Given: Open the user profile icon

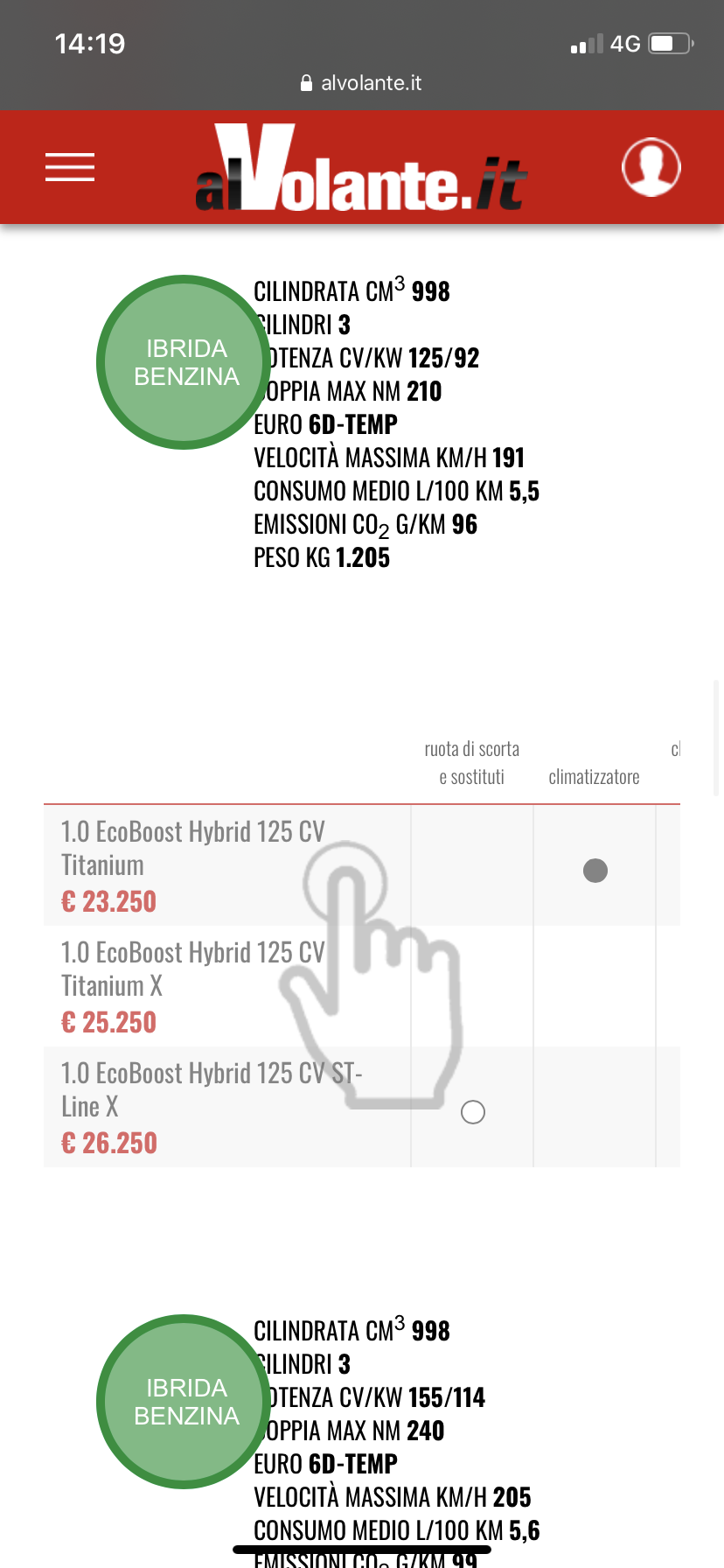Looking at the screenshot, I should point(651,167).
